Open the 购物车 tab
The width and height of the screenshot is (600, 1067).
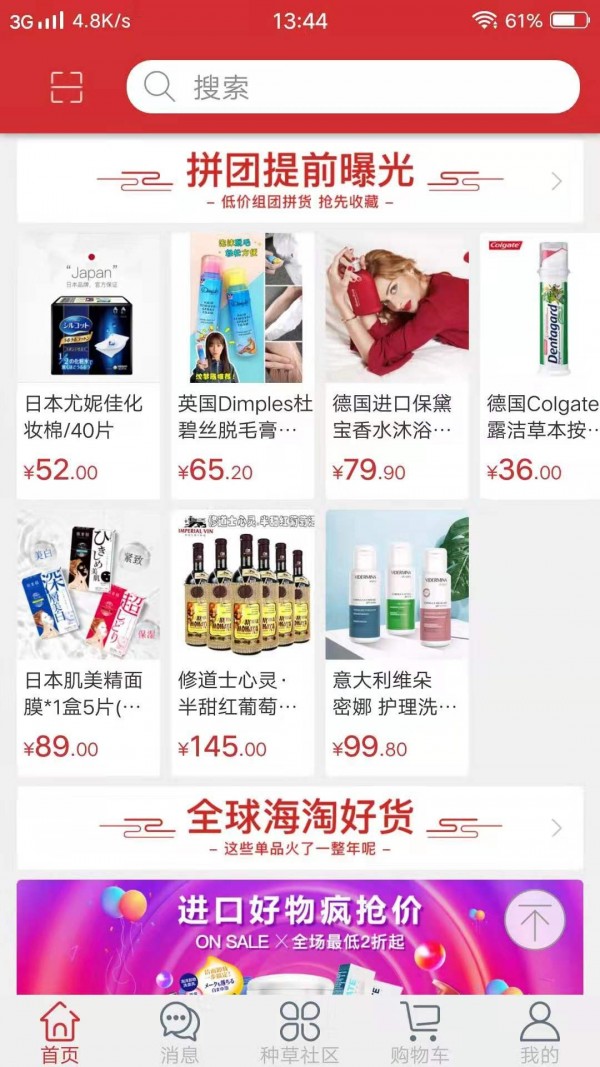click(420, 1032)
